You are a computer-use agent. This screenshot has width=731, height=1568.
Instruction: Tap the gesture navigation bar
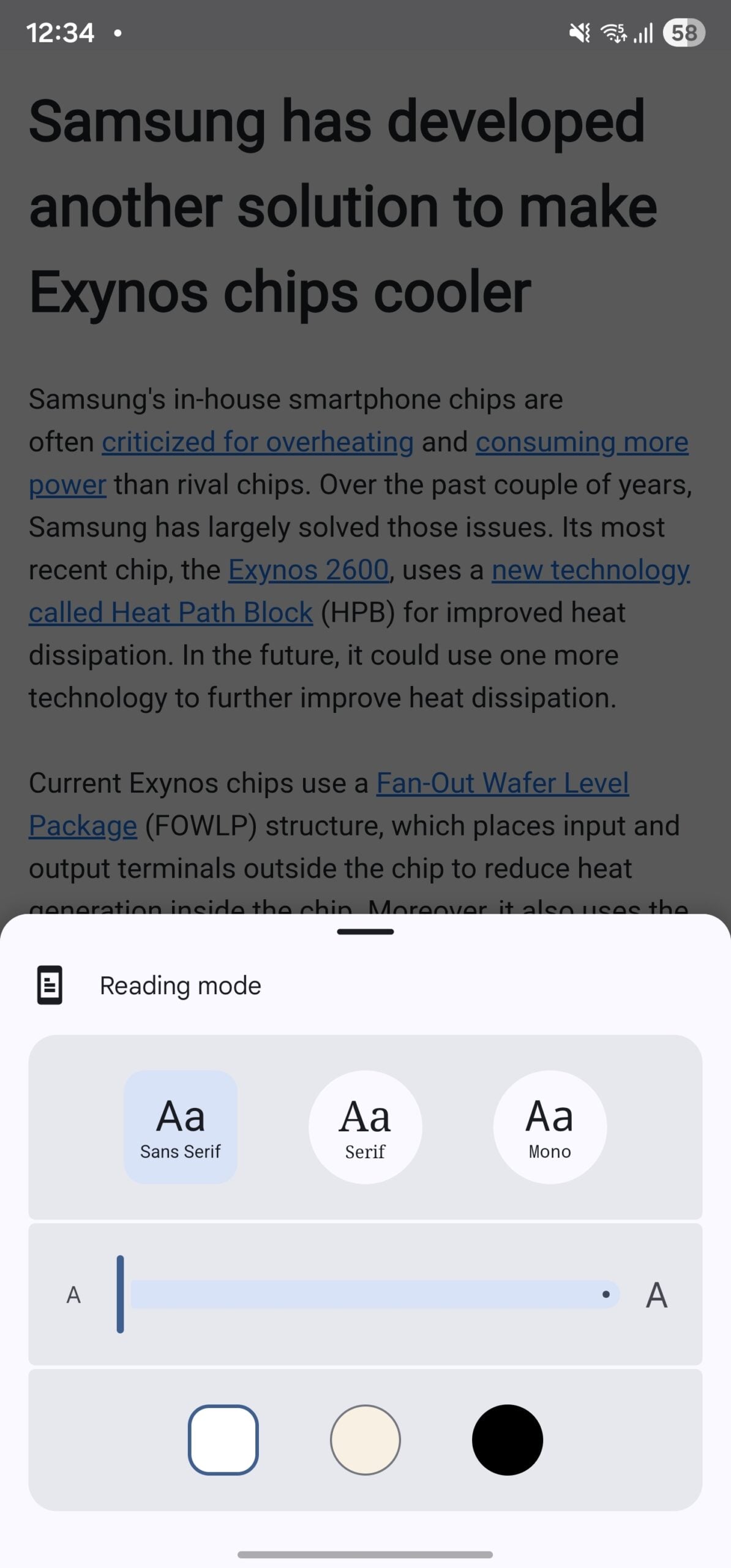pyautogui.click(x=365, y=1554)
